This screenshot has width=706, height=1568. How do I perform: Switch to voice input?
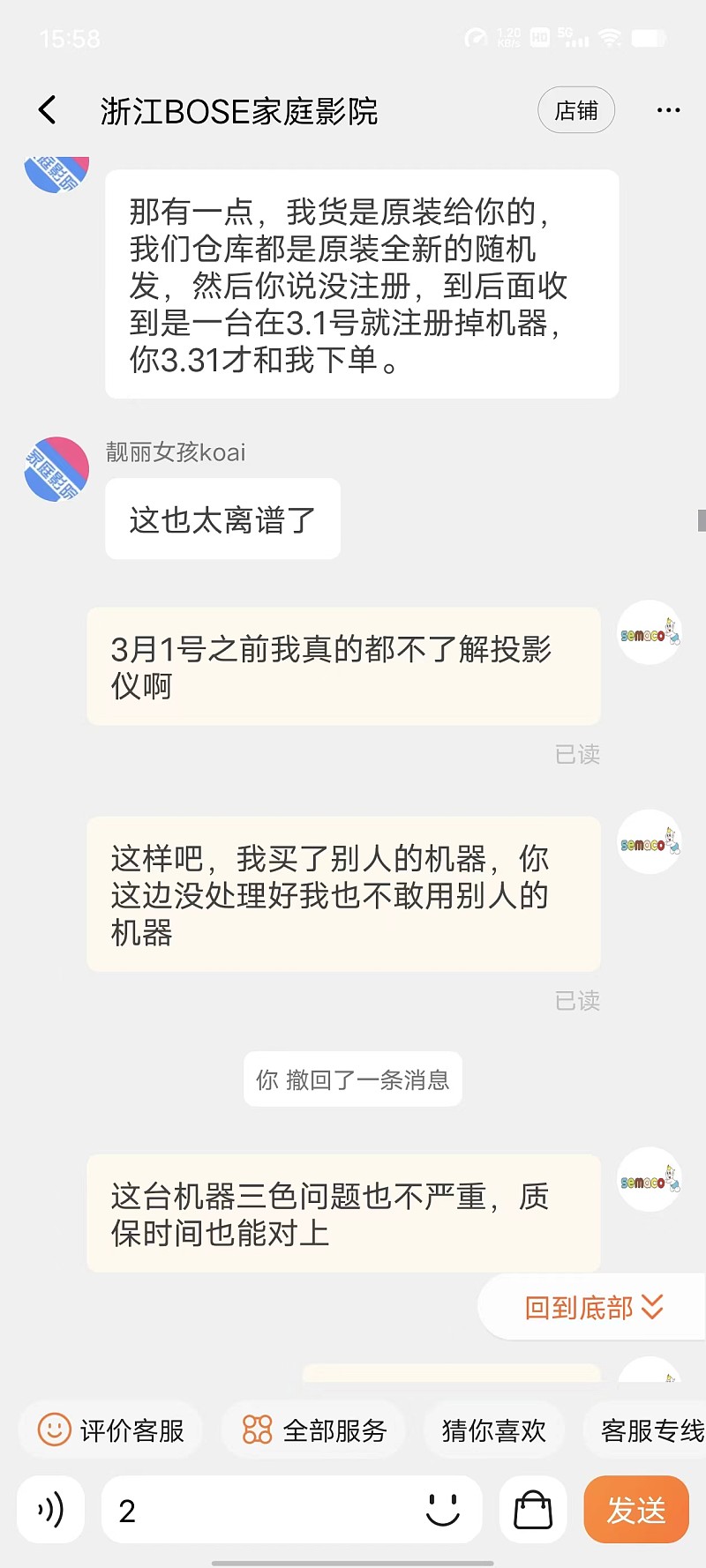point(51,1510)
